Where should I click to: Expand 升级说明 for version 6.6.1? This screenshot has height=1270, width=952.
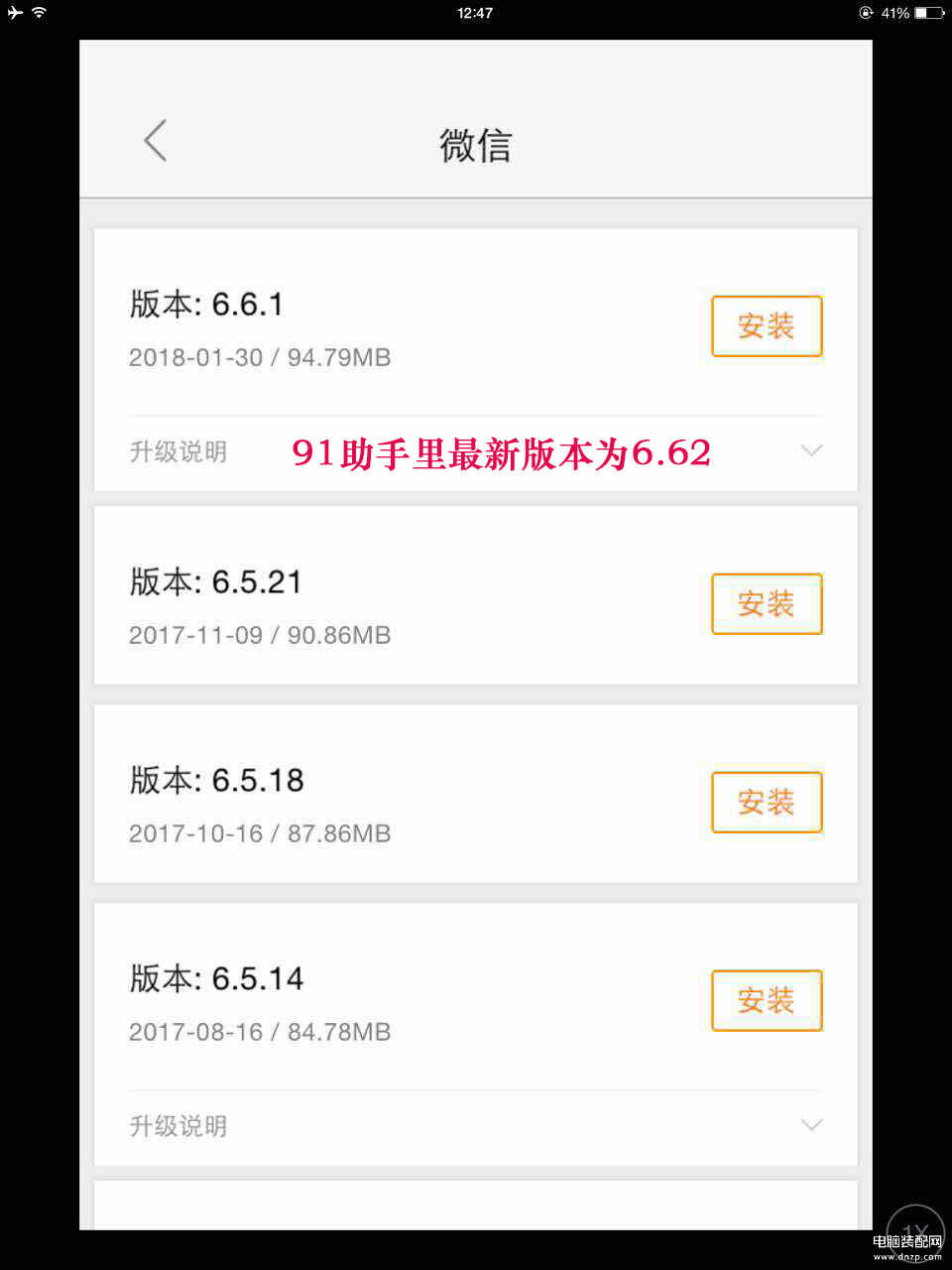(x=811, y=451)
